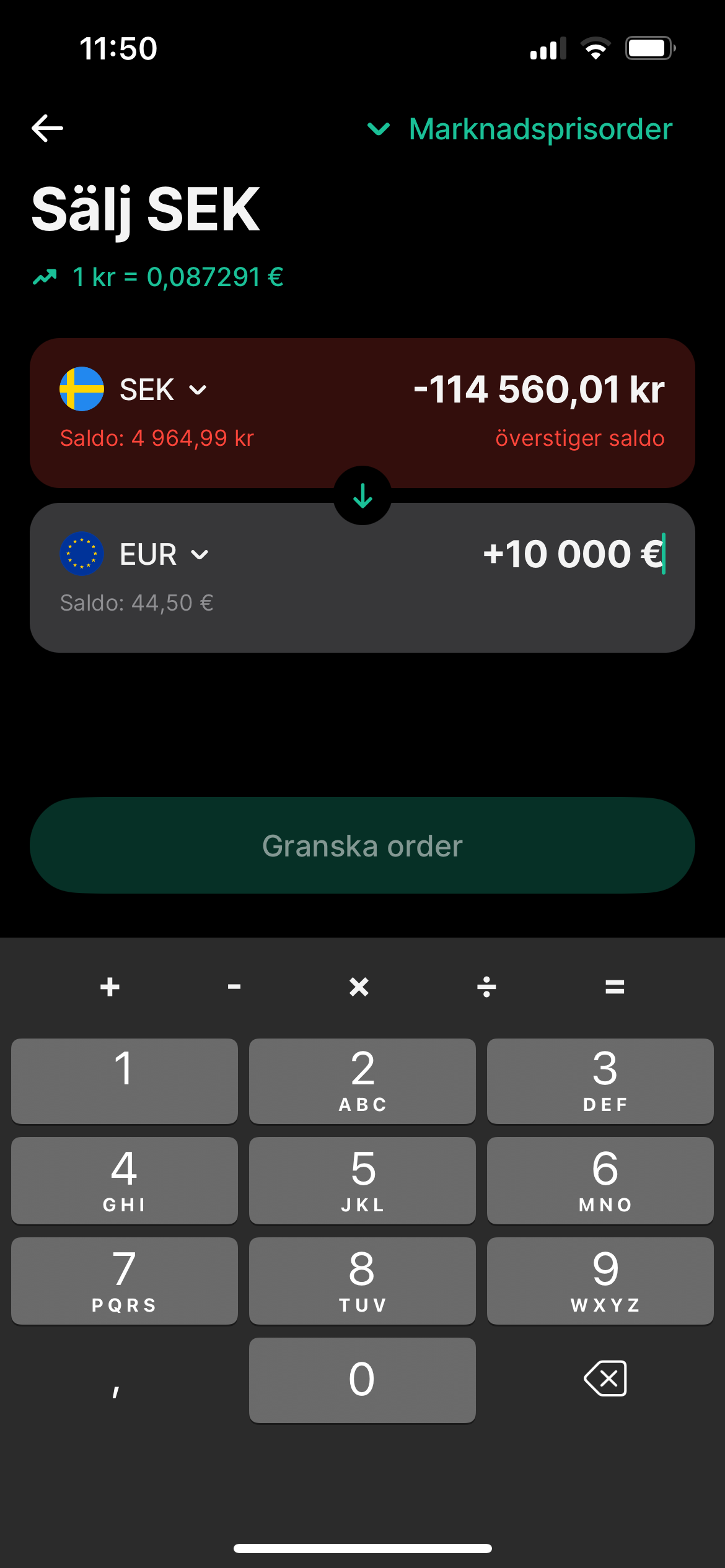725x1568 pixels.
Task: Tap the equals key
Action: (615, 987)
